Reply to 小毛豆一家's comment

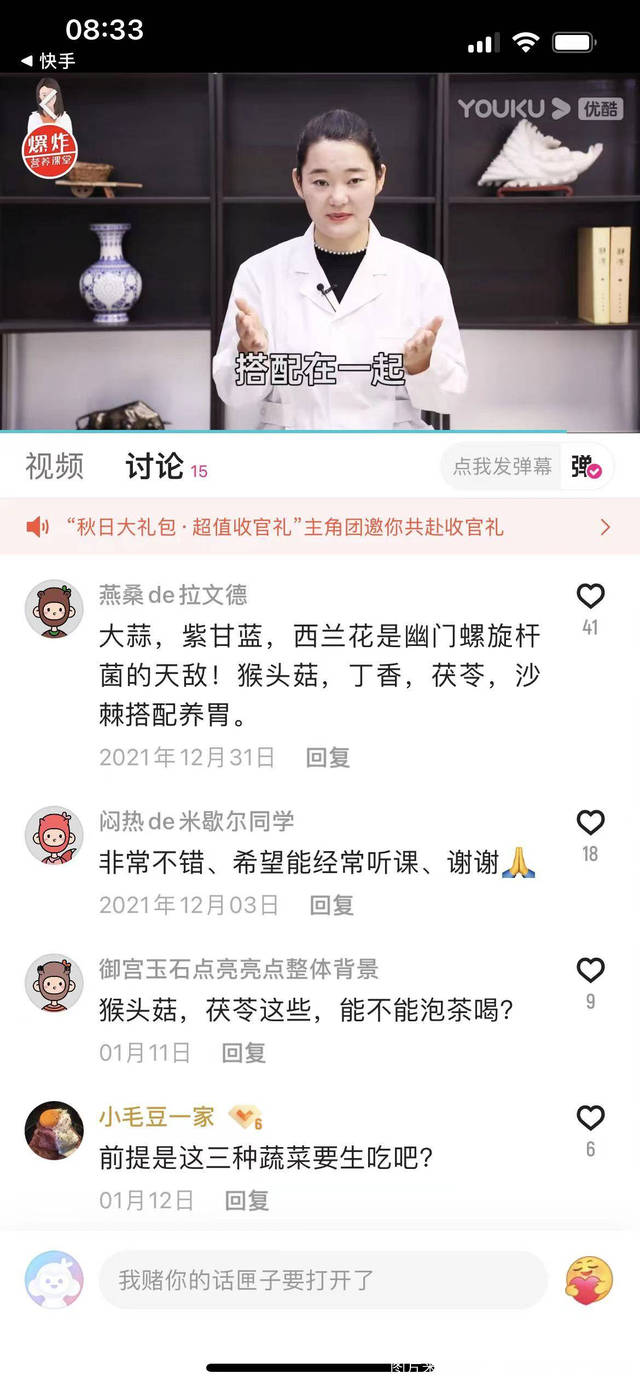[247, 1200]
